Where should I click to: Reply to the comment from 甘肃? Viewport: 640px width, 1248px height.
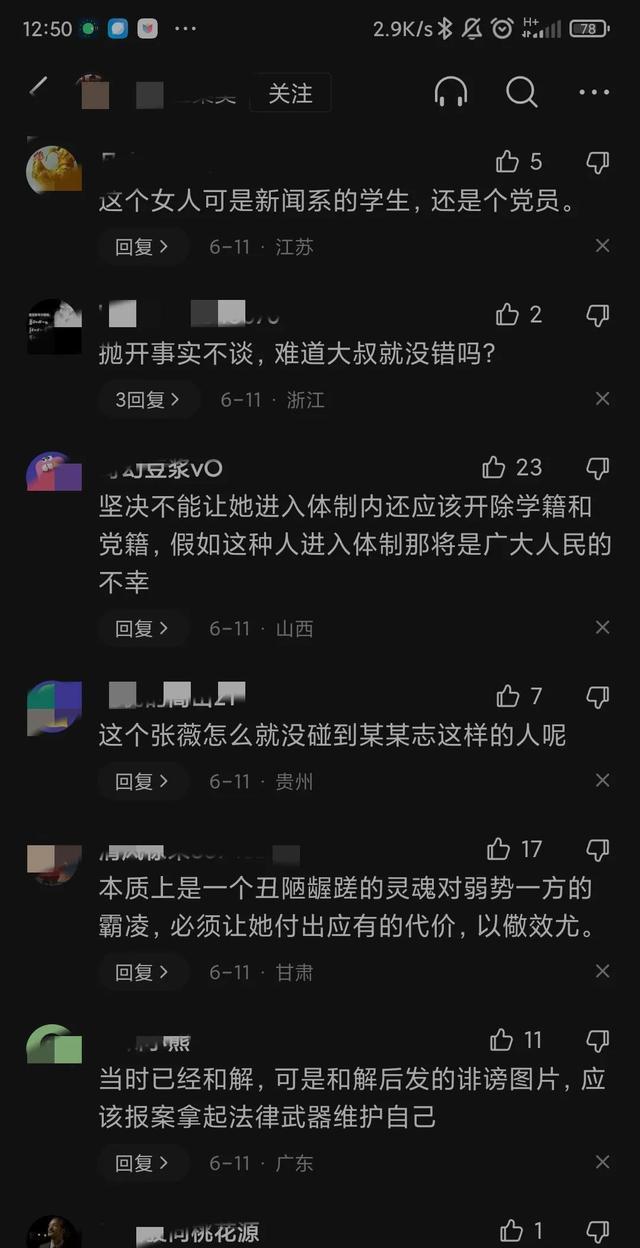(142, 972)
